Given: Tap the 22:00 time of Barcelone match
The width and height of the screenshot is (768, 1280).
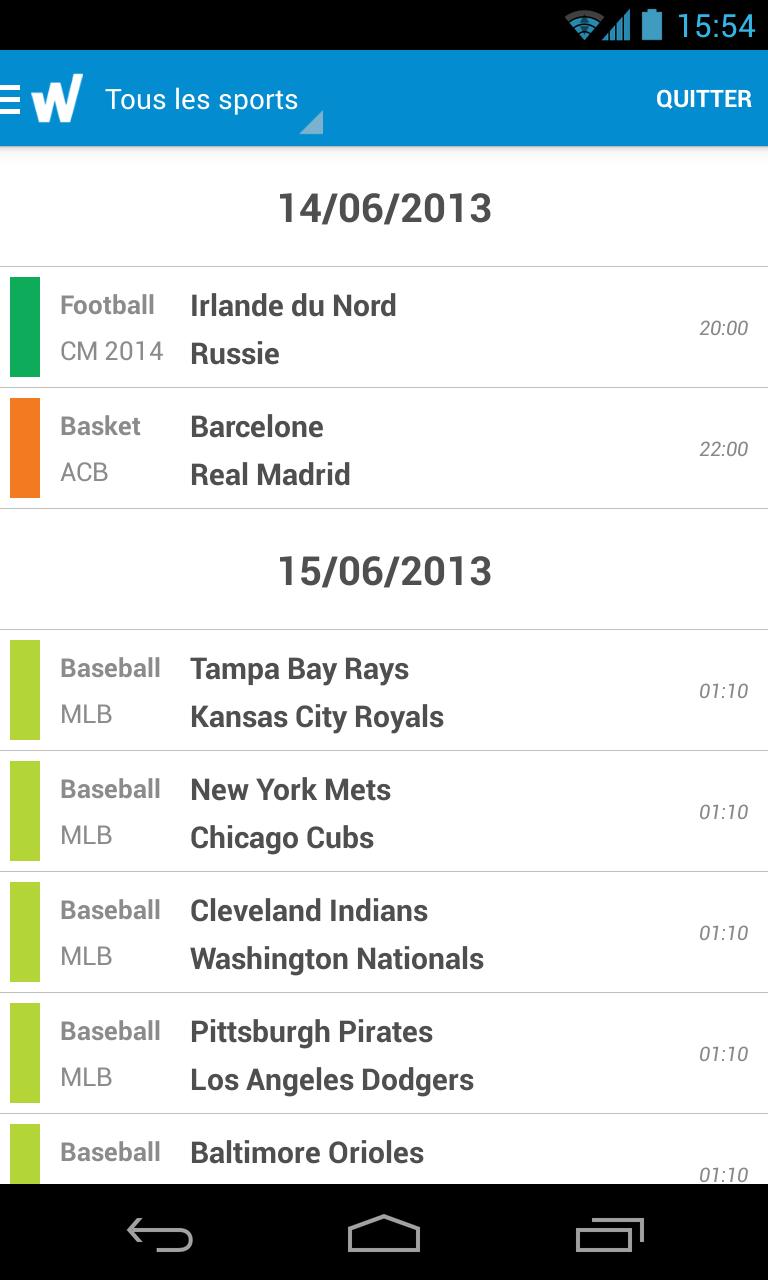Looking at the screenshot, I should (x=724, y=448).
